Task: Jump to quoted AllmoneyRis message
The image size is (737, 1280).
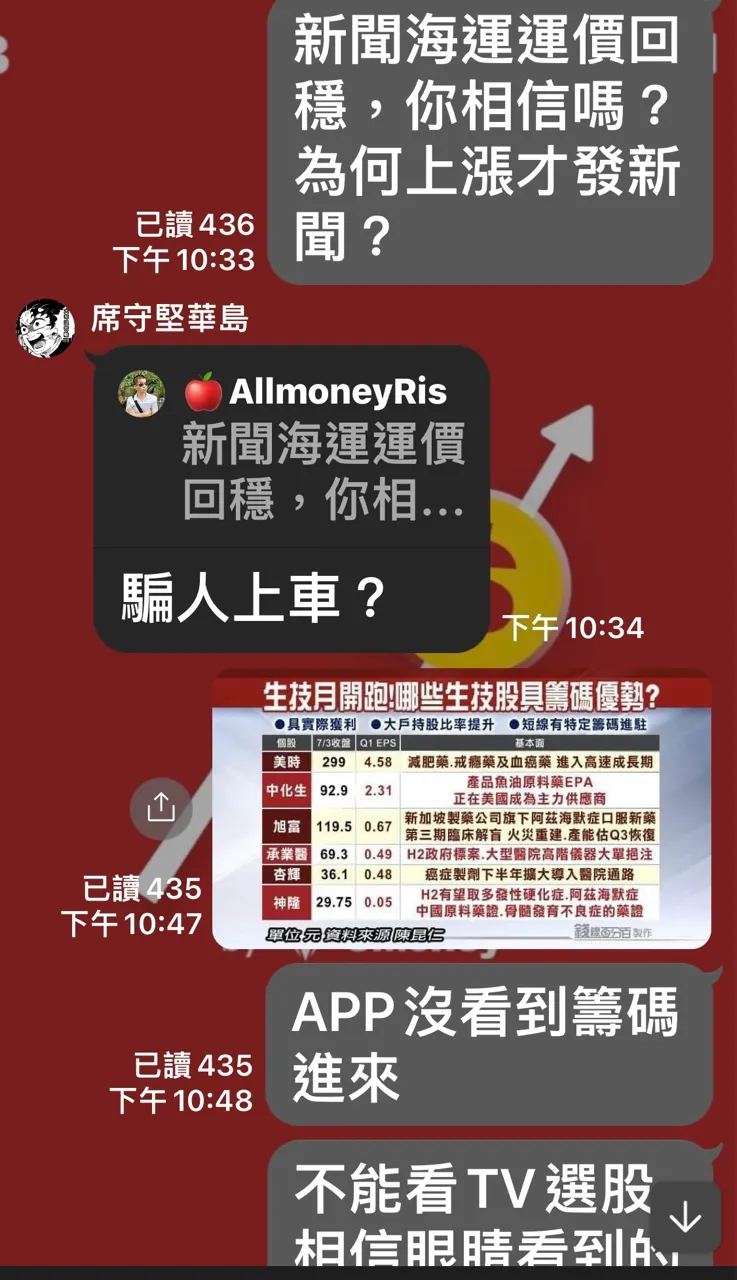Action: pyautogui.click(x=292, y=446)
